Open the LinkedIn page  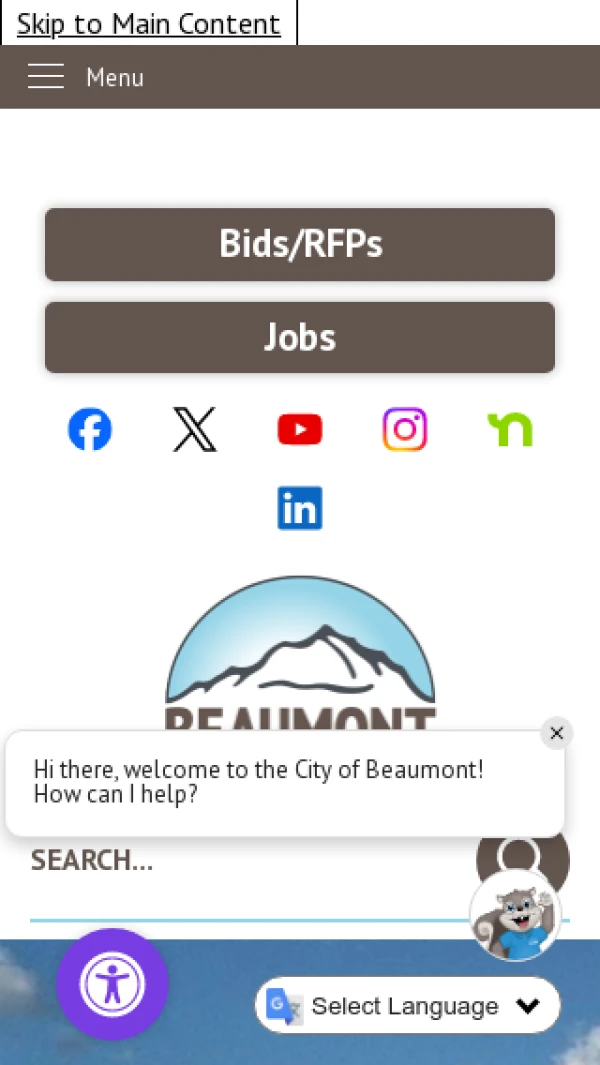[x=300, y=509]
